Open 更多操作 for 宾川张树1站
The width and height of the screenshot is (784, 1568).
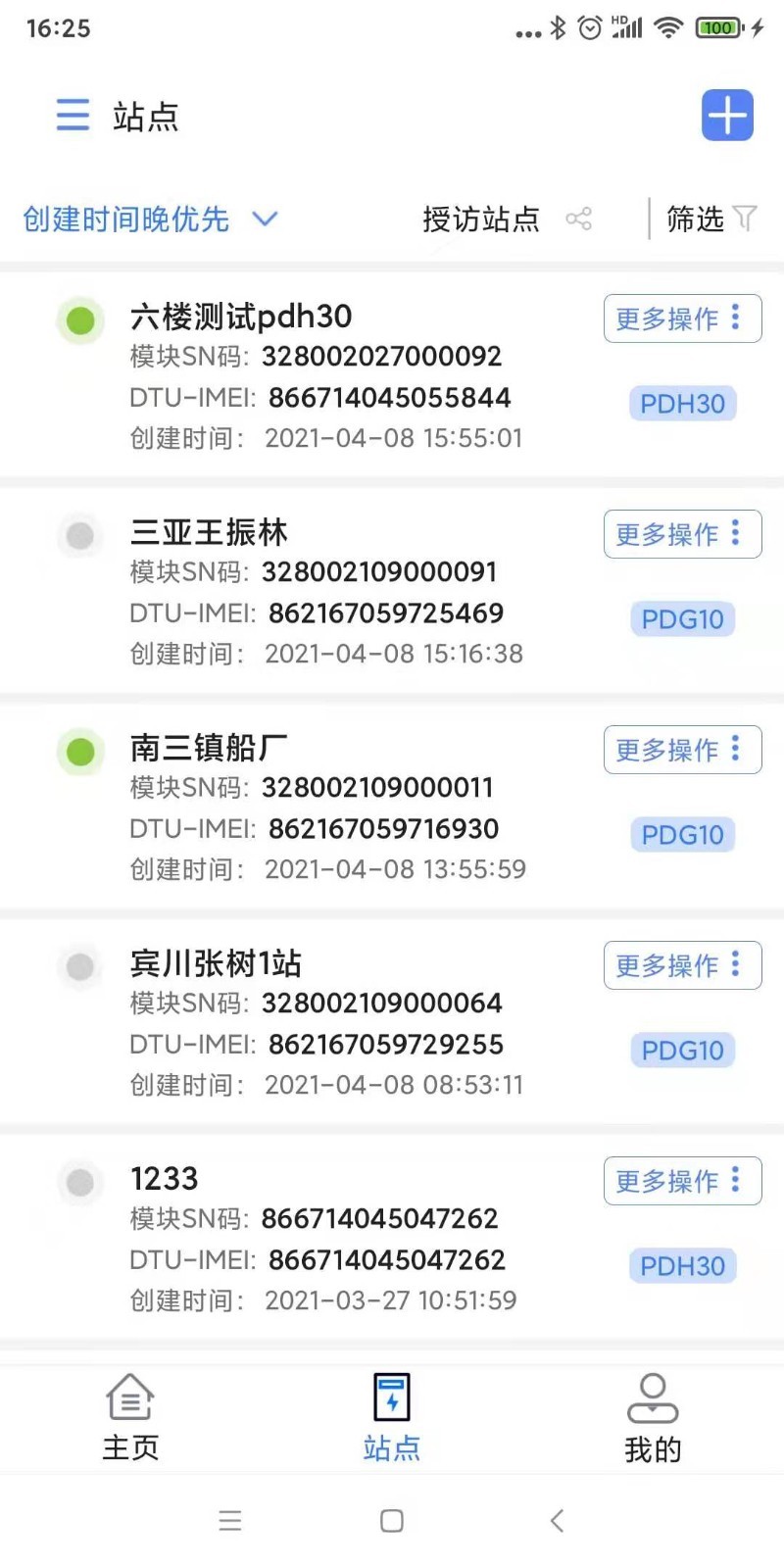pyautogui.click(x=682, y=965)
